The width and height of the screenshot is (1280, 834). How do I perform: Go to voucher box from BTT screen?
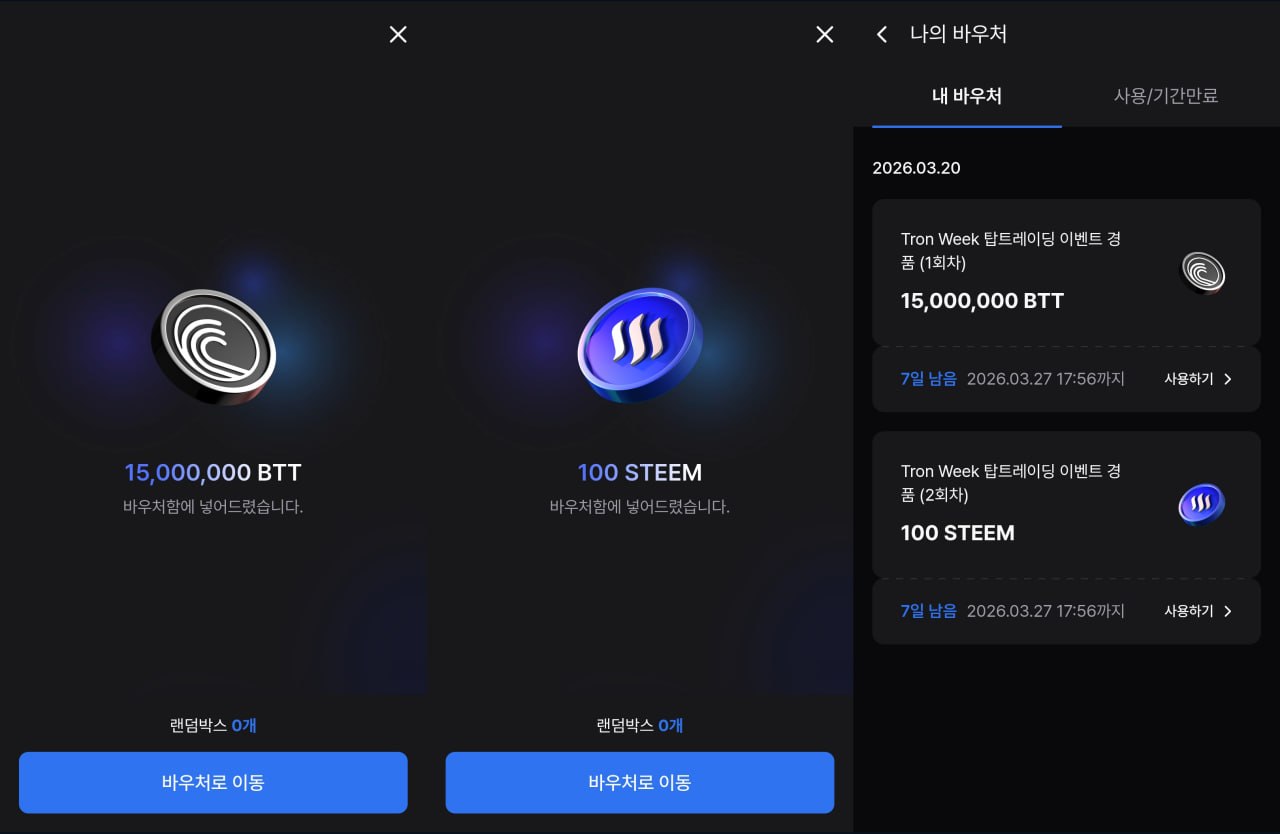click(x=213, y=782)
